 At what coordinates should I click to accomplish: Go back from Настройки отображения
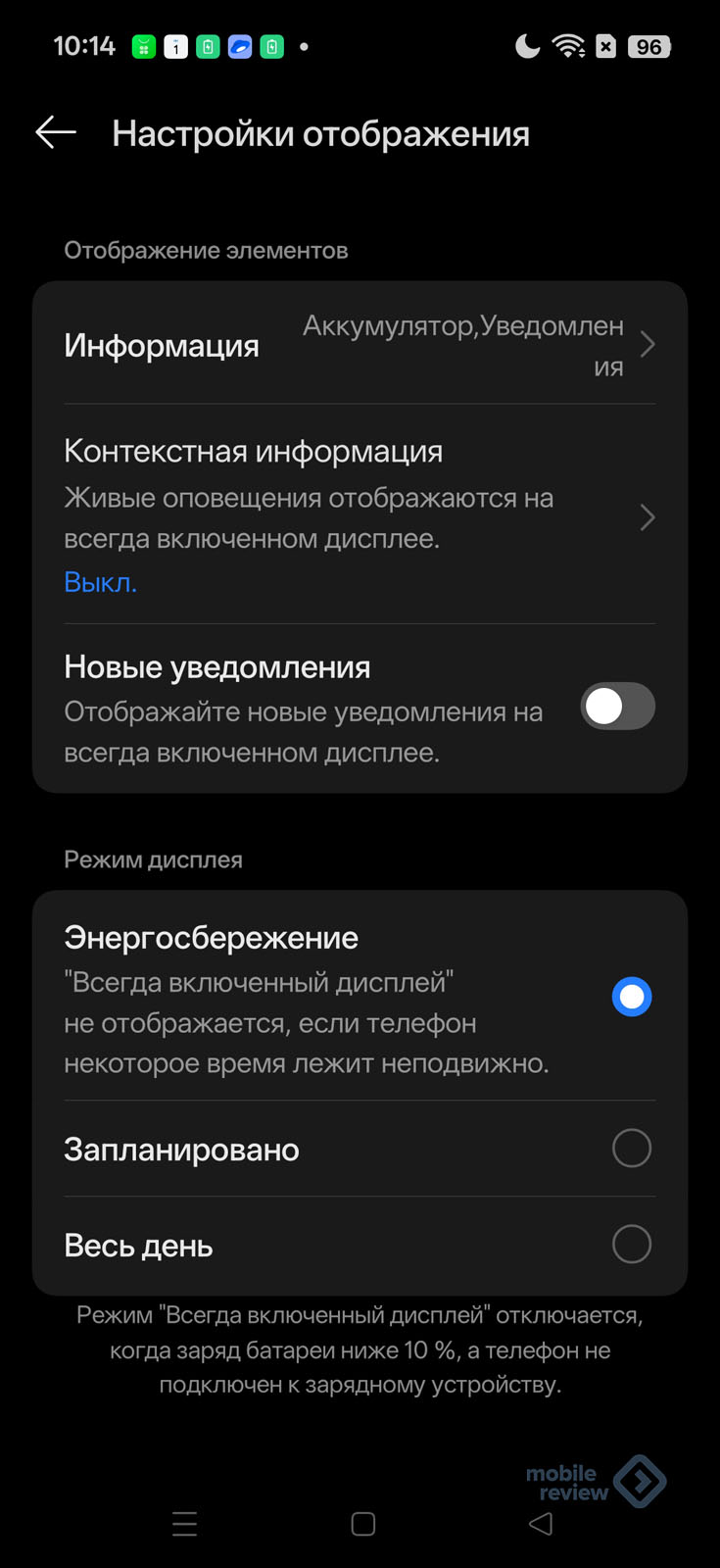coord(56,132)
